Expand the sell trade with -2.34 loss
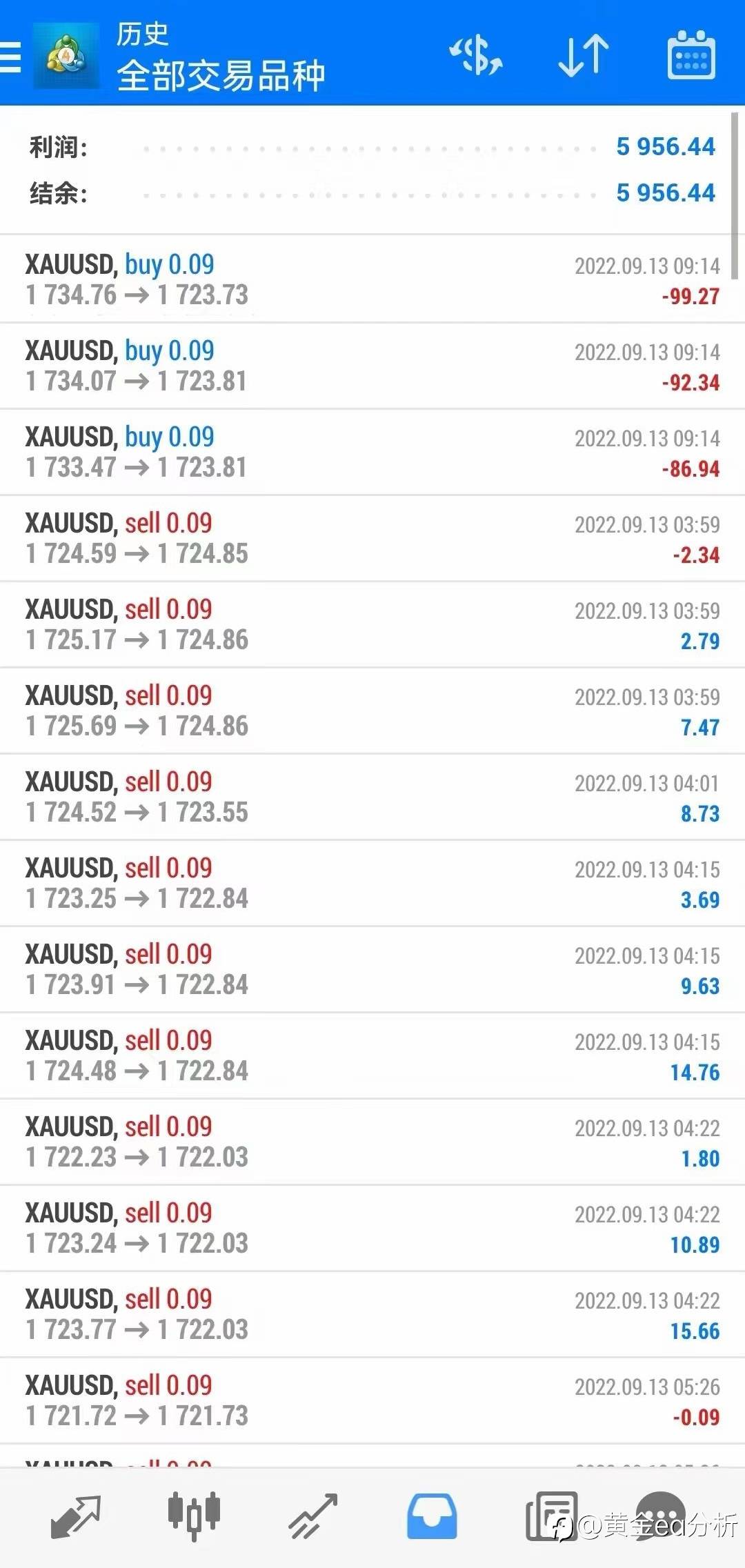This screenshot has height=1568, width=745. point(372,538)
